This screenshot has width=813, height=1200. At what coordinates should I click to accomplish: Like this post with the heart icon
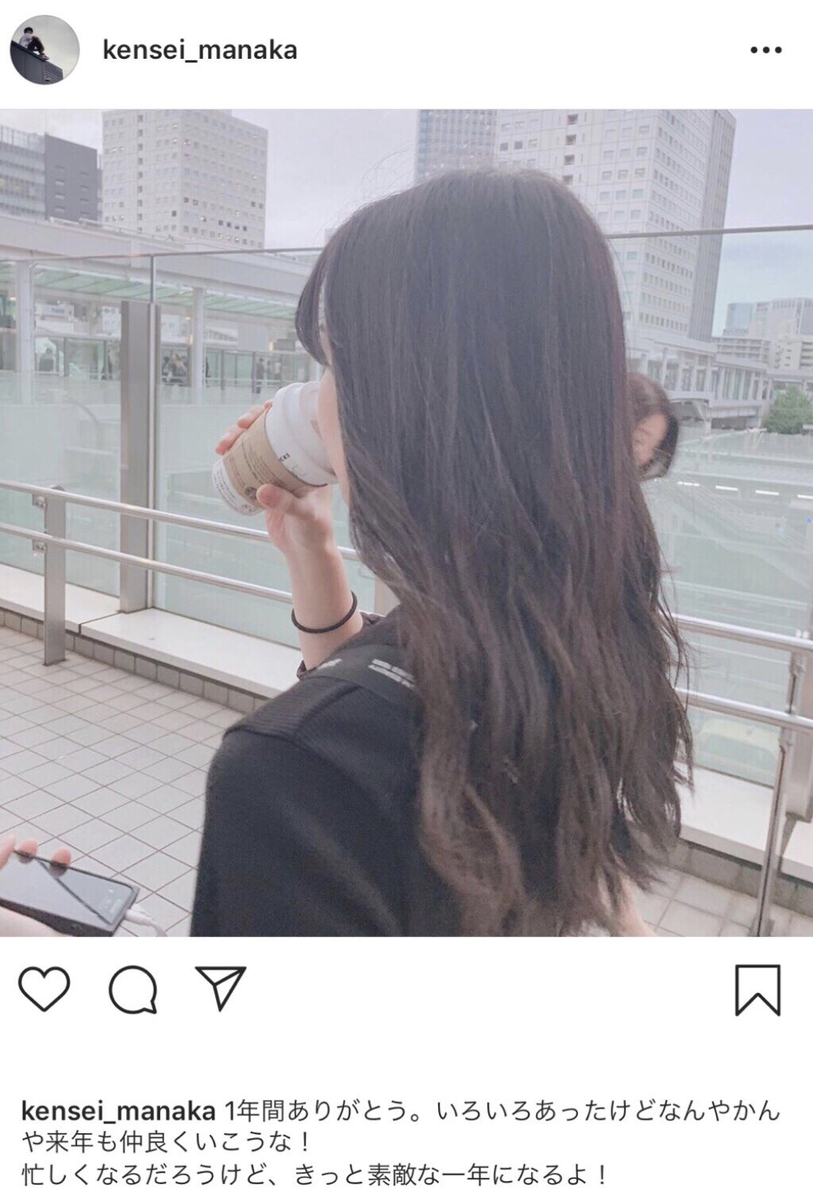pos(45,989)
